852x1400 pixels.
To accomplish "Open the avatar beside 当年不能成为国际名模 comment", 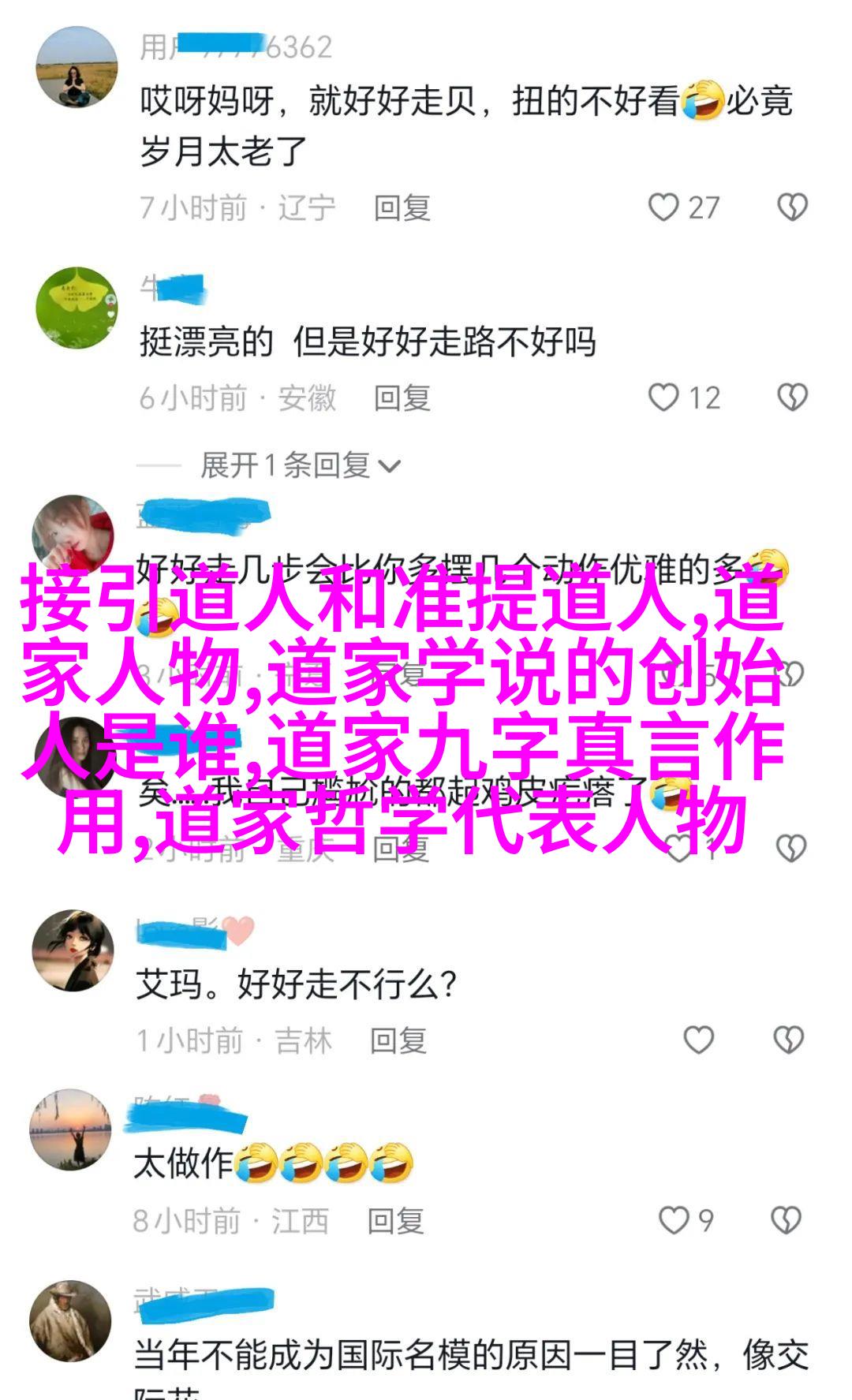I will coord(71,1321).
